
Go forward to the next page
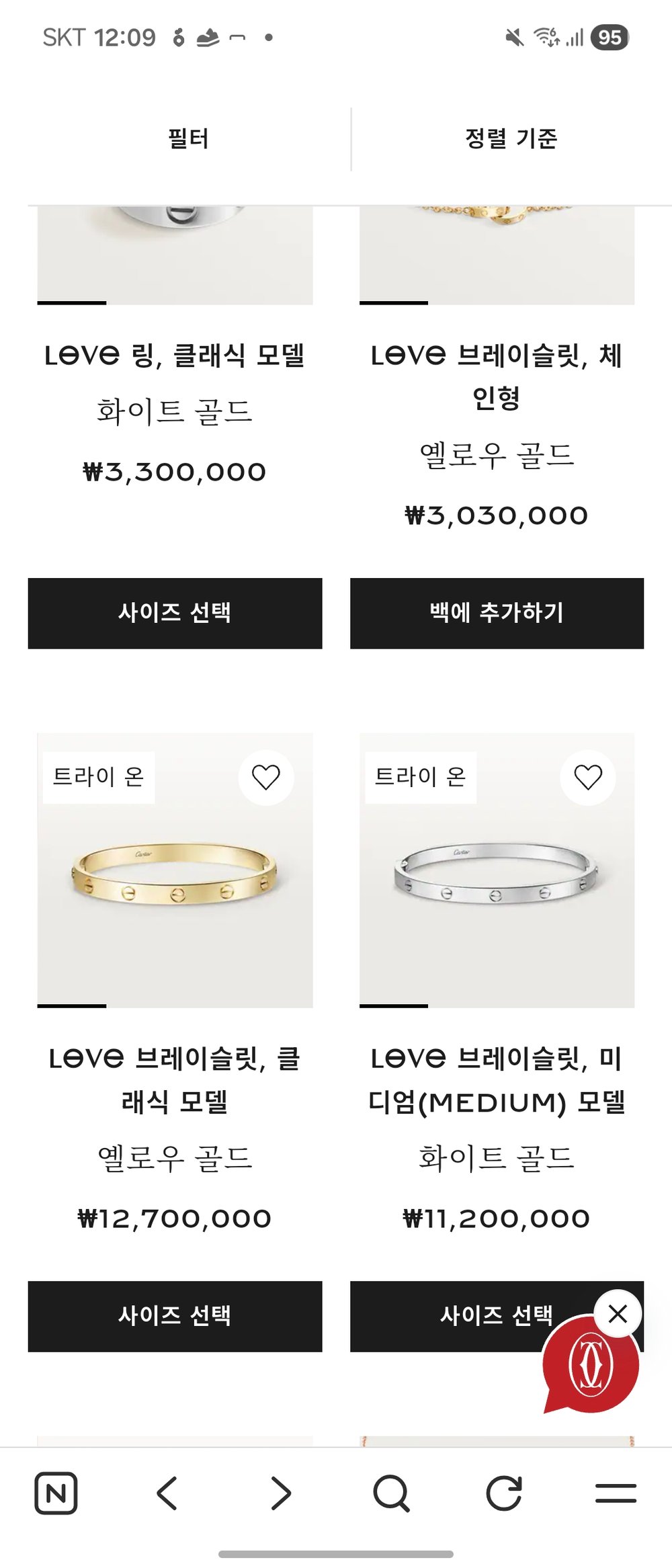[280, 1493]
